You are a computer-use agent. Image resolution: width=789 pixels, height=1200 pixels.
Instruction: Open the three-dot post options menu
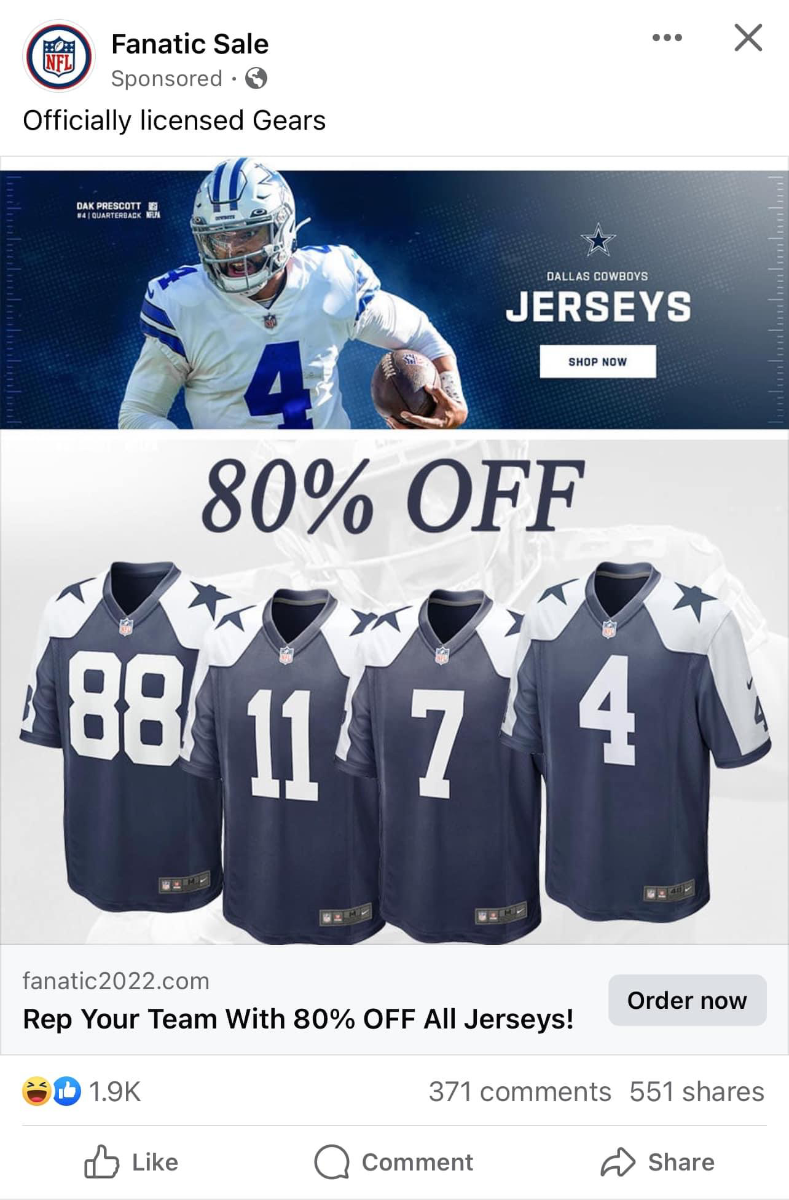666,38
